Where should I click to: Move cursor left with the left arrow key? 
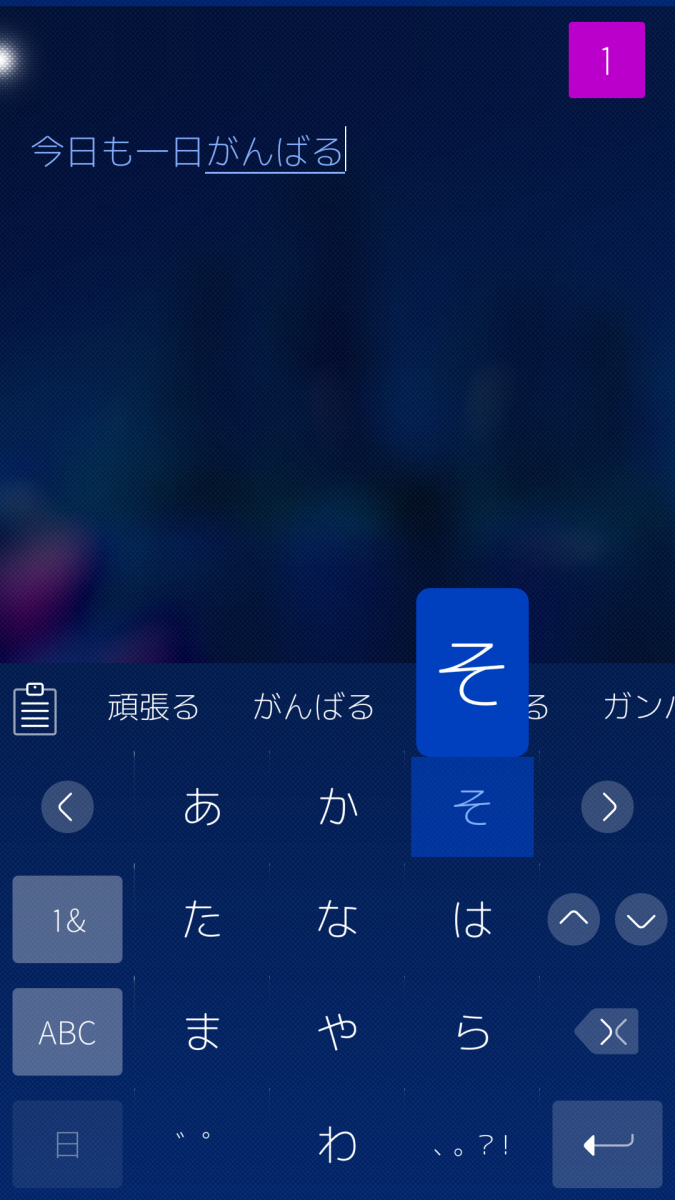(67, 807)
